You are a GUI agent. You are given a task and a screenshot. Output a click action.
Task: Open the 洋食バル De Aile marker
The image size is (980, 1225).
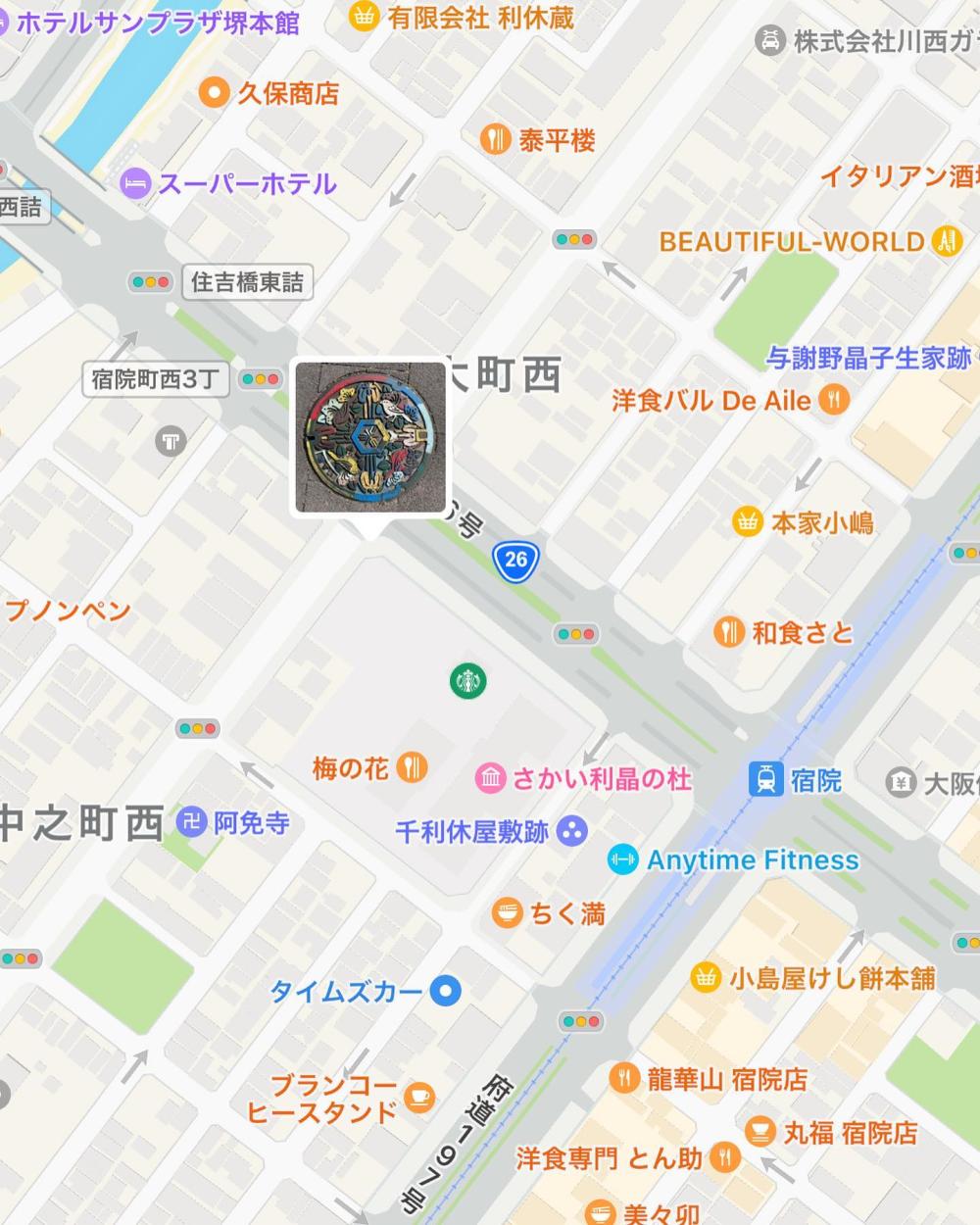tap(834, 400)
